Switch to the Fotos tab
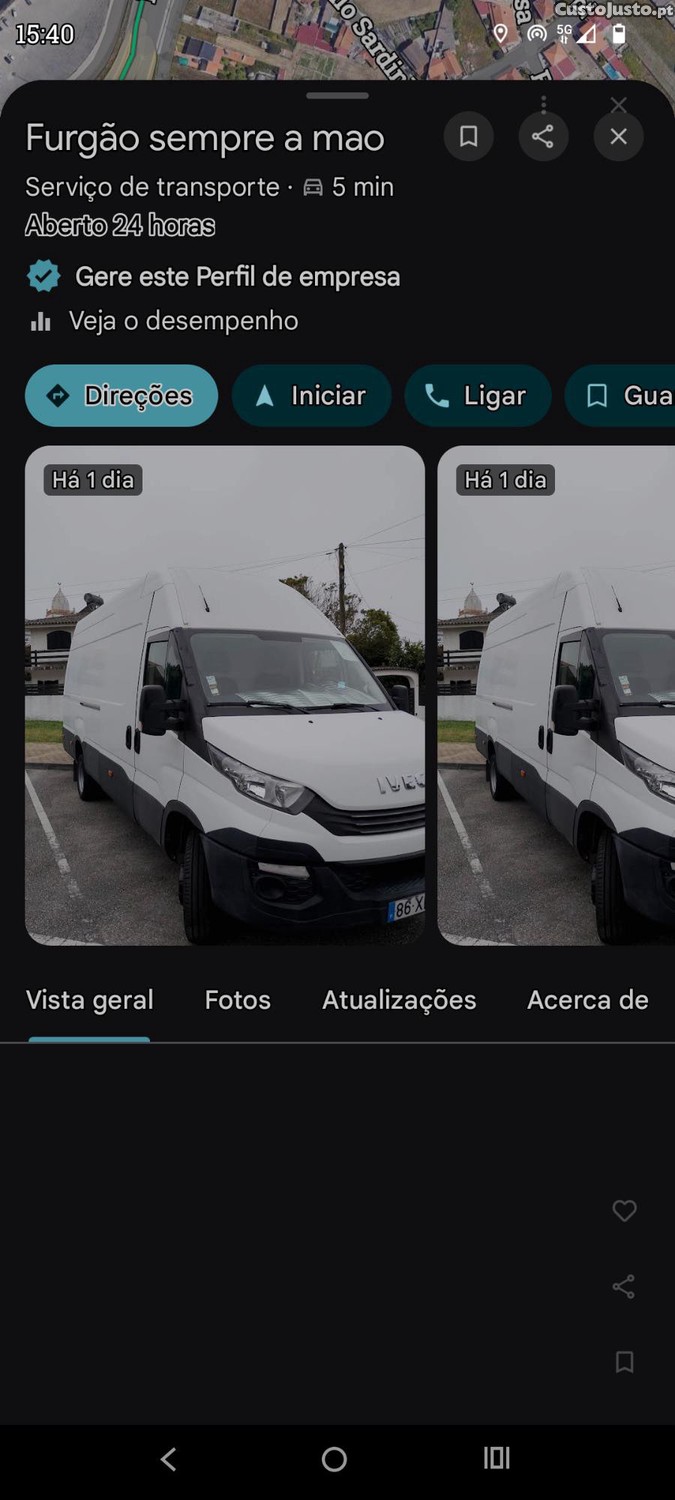 pos(237,1000)
